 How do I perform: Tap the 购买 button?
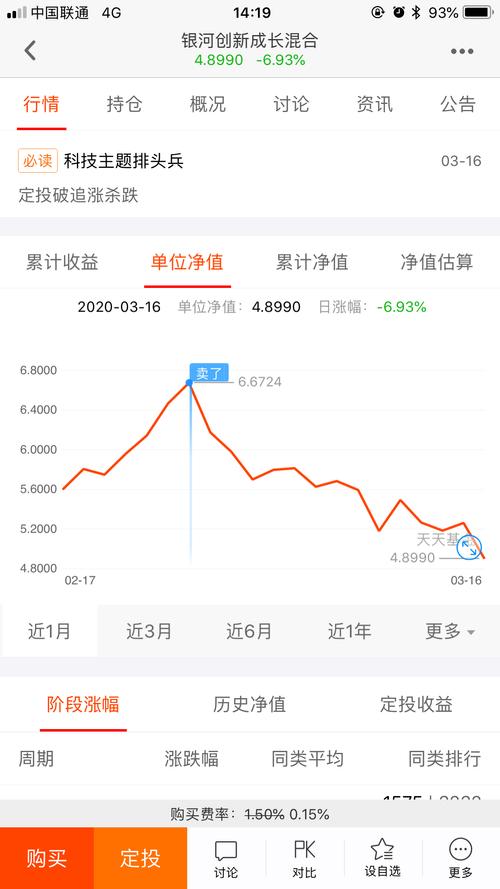click(x=46, y=858)
